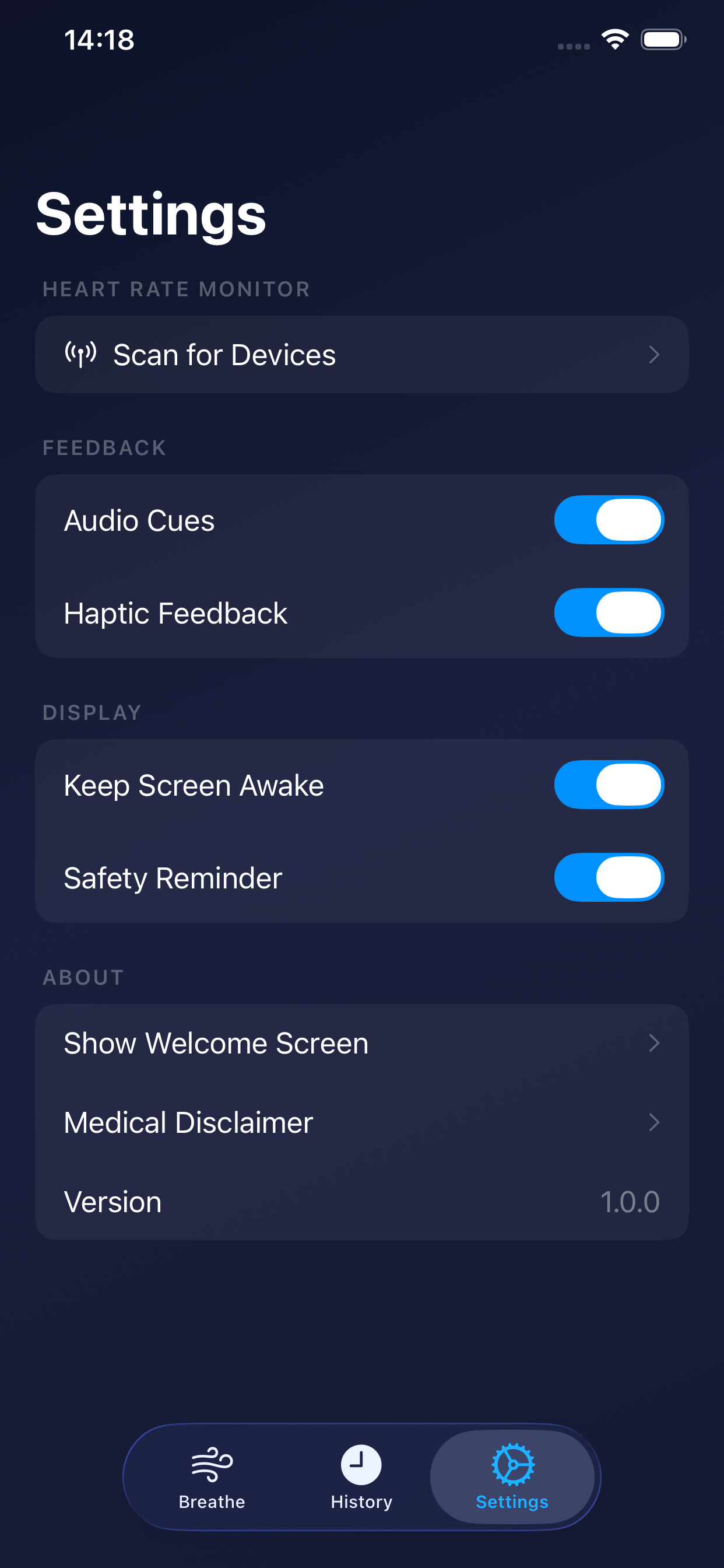
Task: Tap the battery indicator in status bar
Action: (x=664, y=39)
